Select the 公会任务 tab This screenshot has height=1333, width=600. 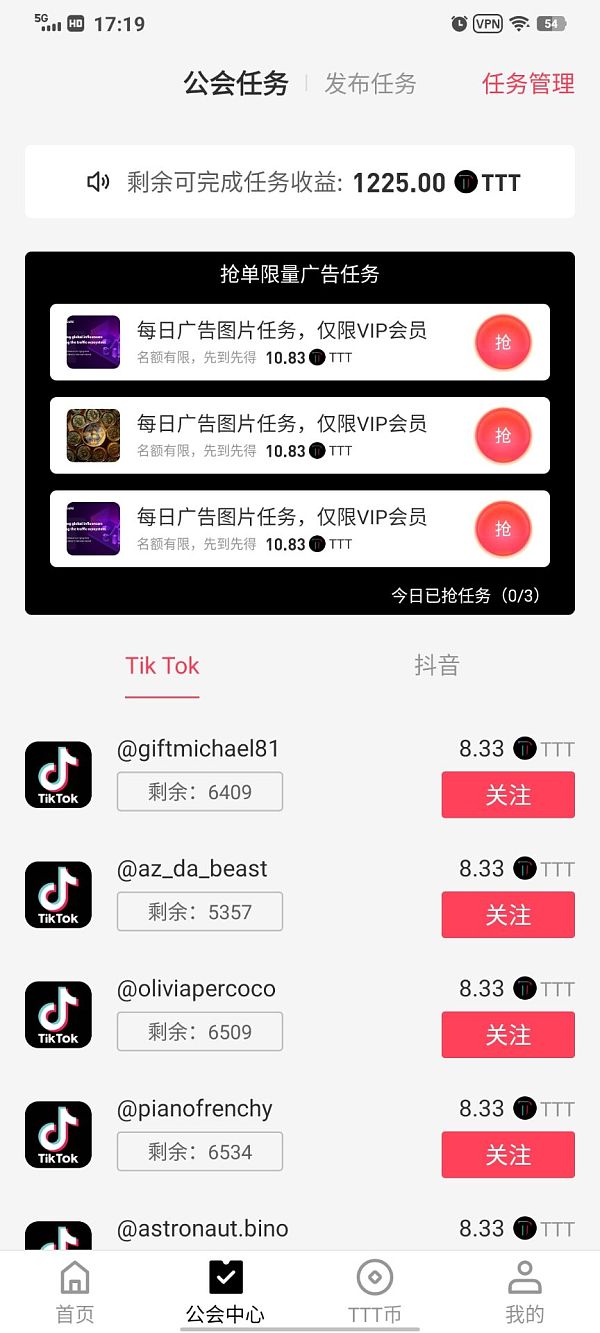pos(236,83)
